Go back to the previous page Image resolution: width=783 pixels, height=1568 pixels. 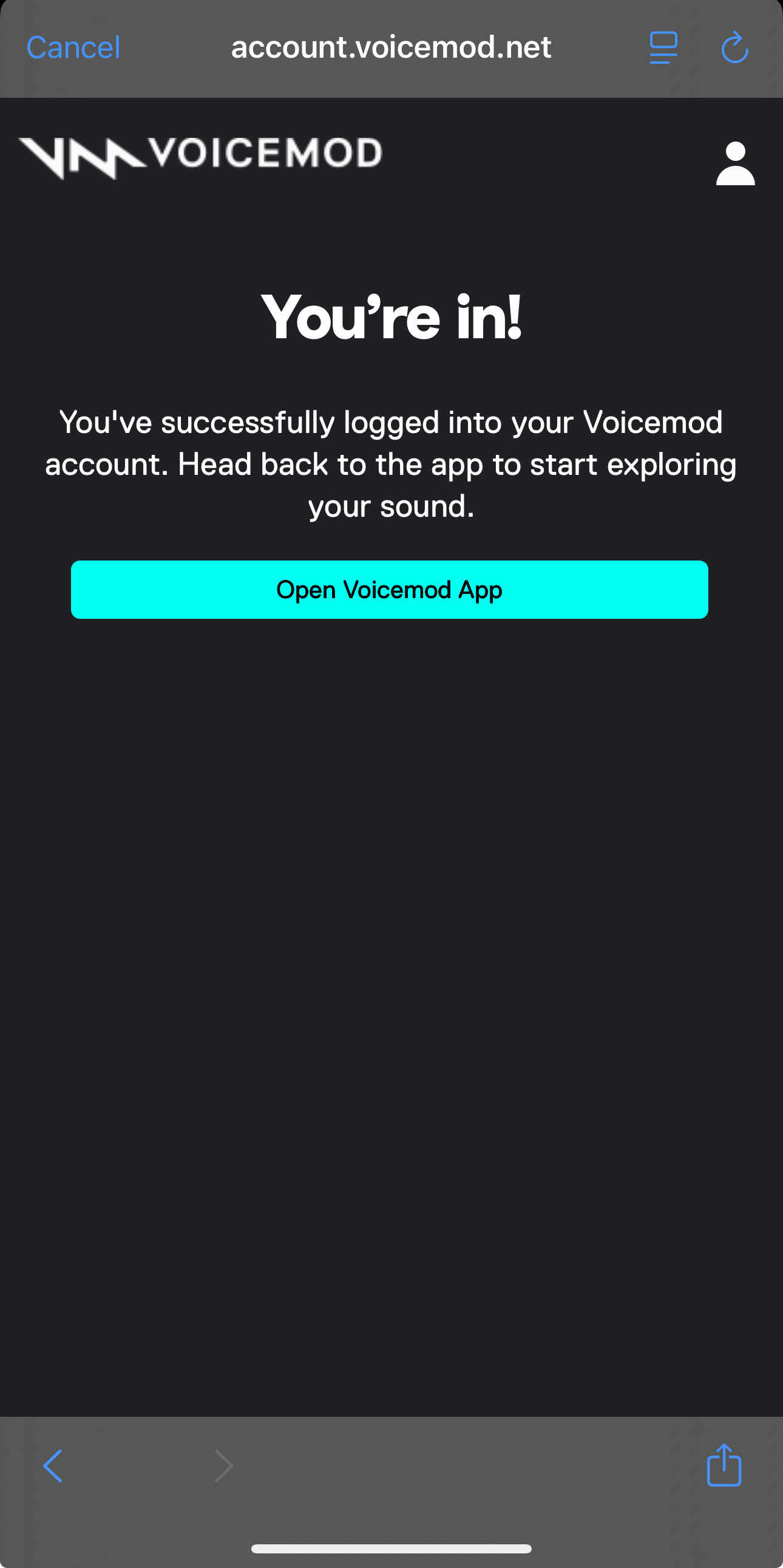tap(53, 1466)
